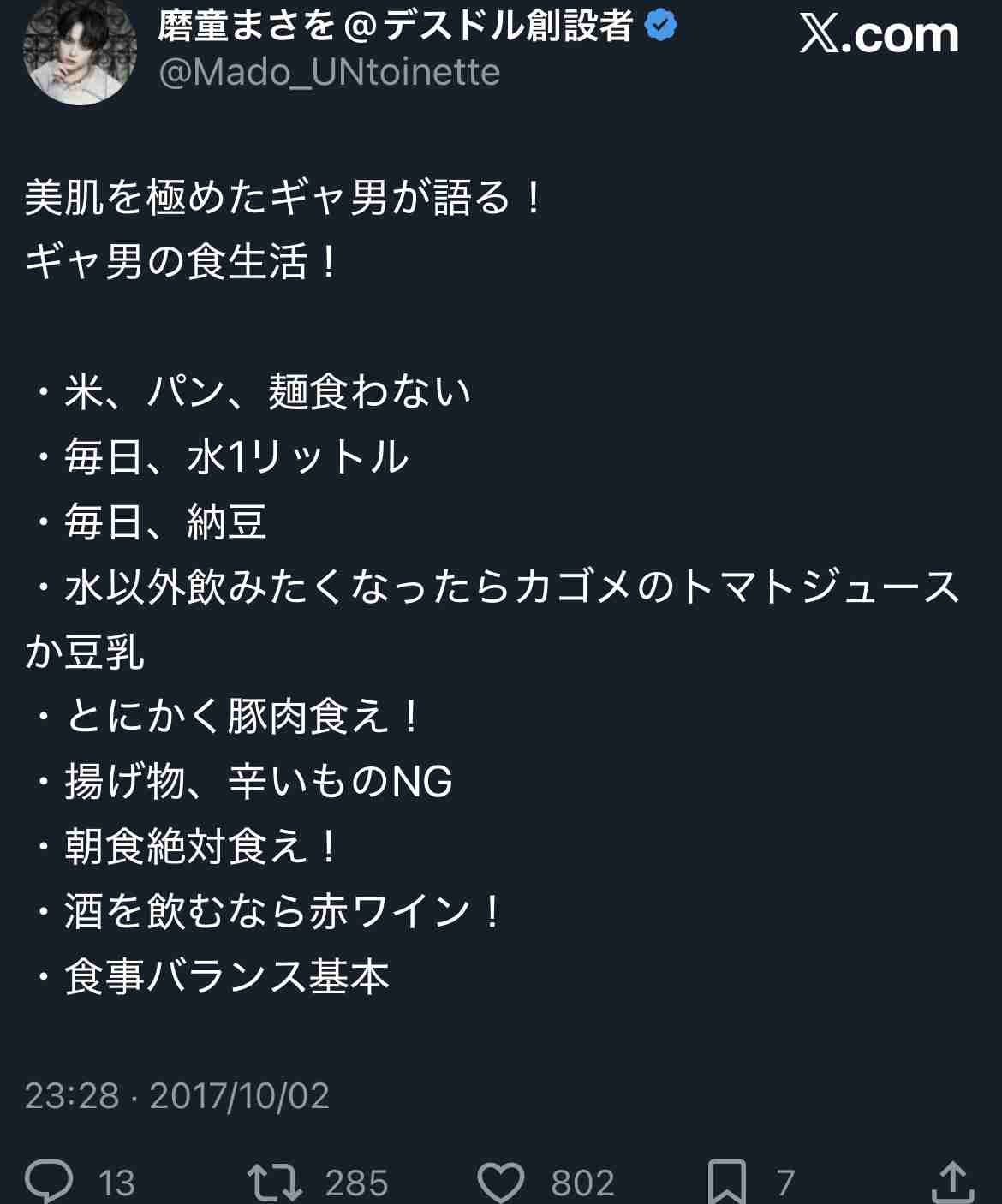Viewport: 1002px width, 1204px height.
Task: Open the profile avatar picture
Action: 81,53
